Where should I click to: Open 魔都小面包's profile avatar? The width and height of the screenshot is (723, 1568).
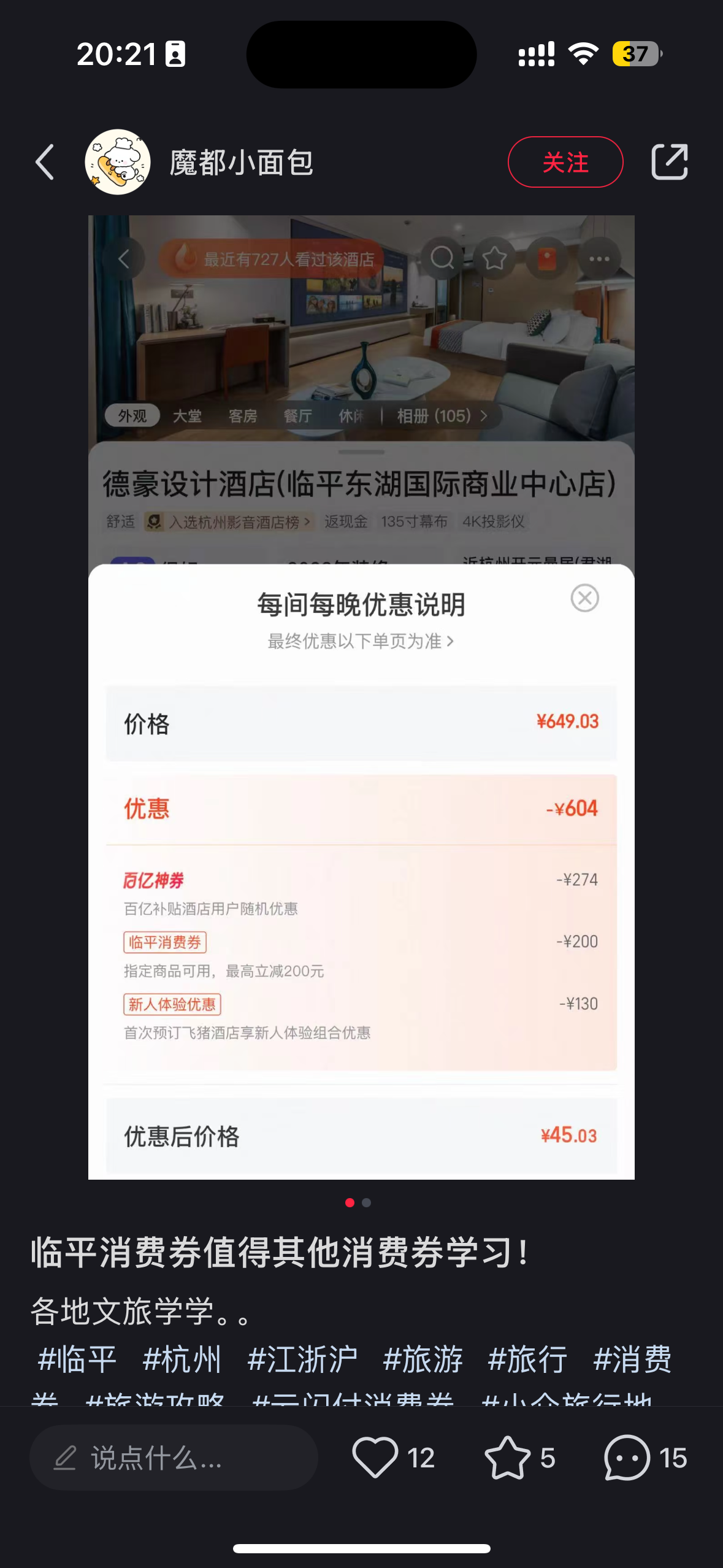118,163
